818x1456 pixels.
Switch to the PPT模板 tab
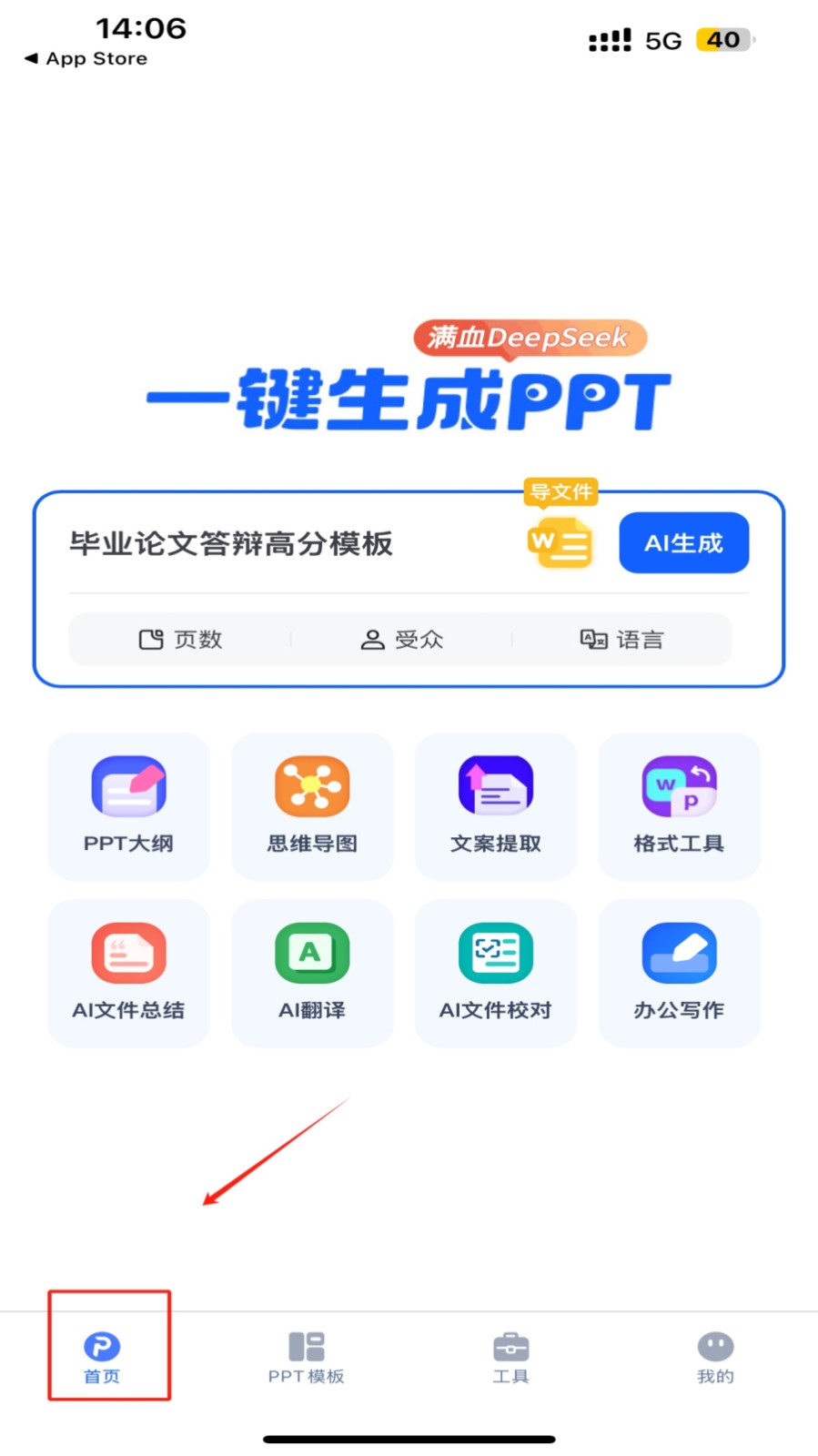click(307, 1357)
